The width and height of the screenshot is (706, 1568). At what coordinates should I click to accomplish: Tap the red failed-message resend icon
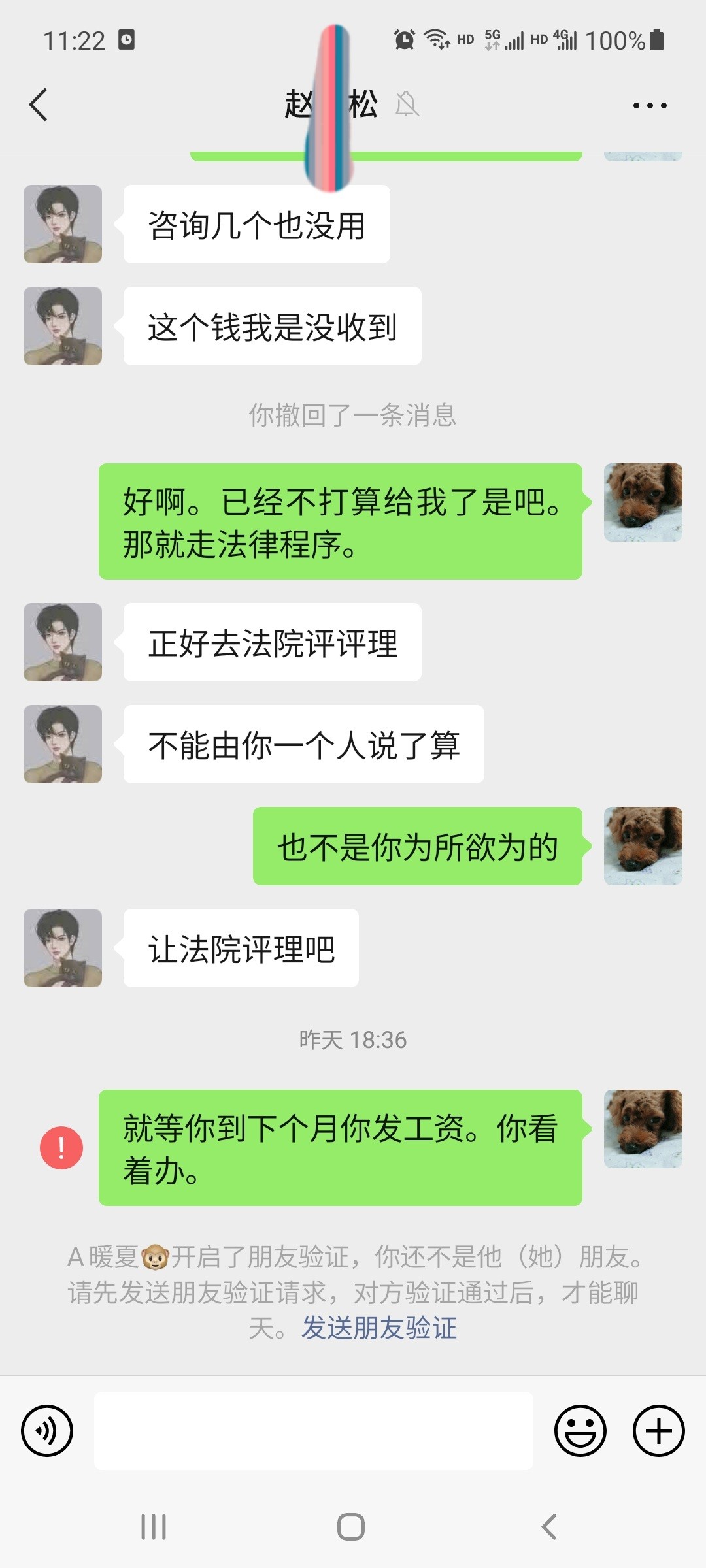click(x=61, y=1148)
